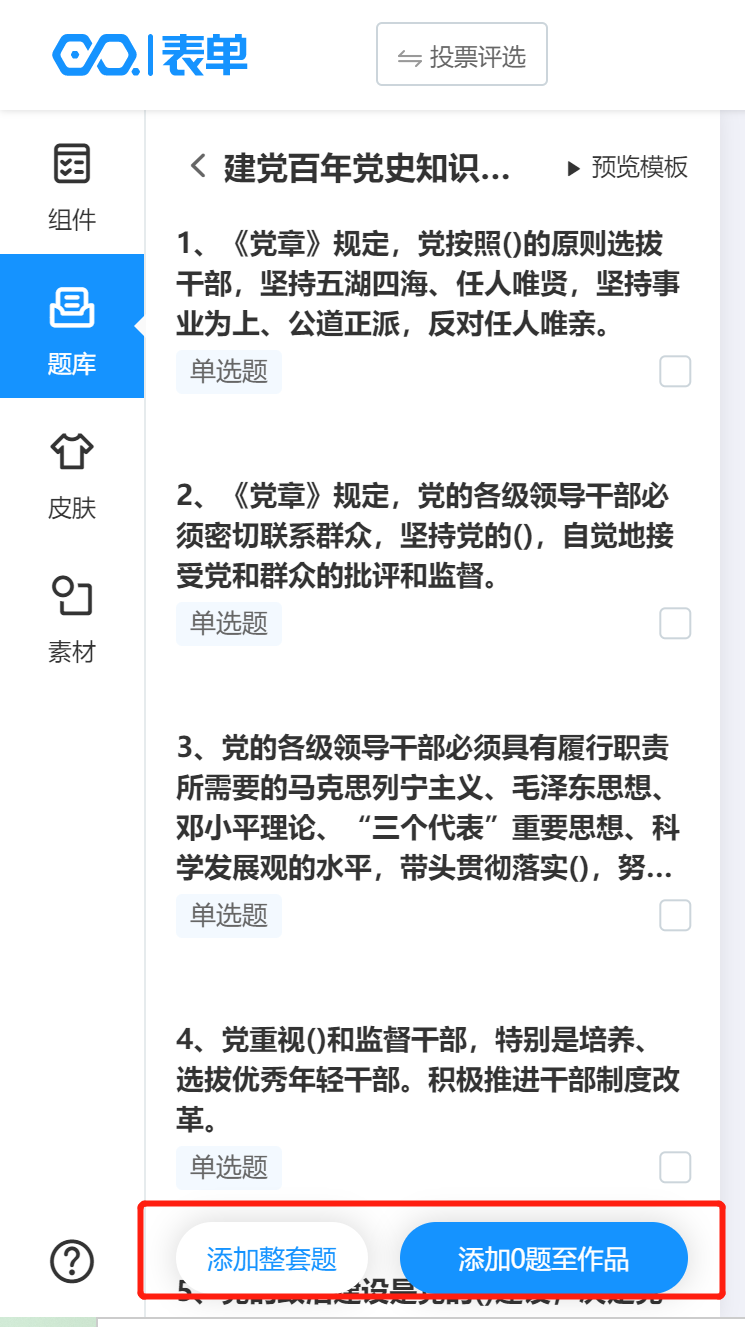Go back from the 建党百年党史知识 question bank

[198, 166]
